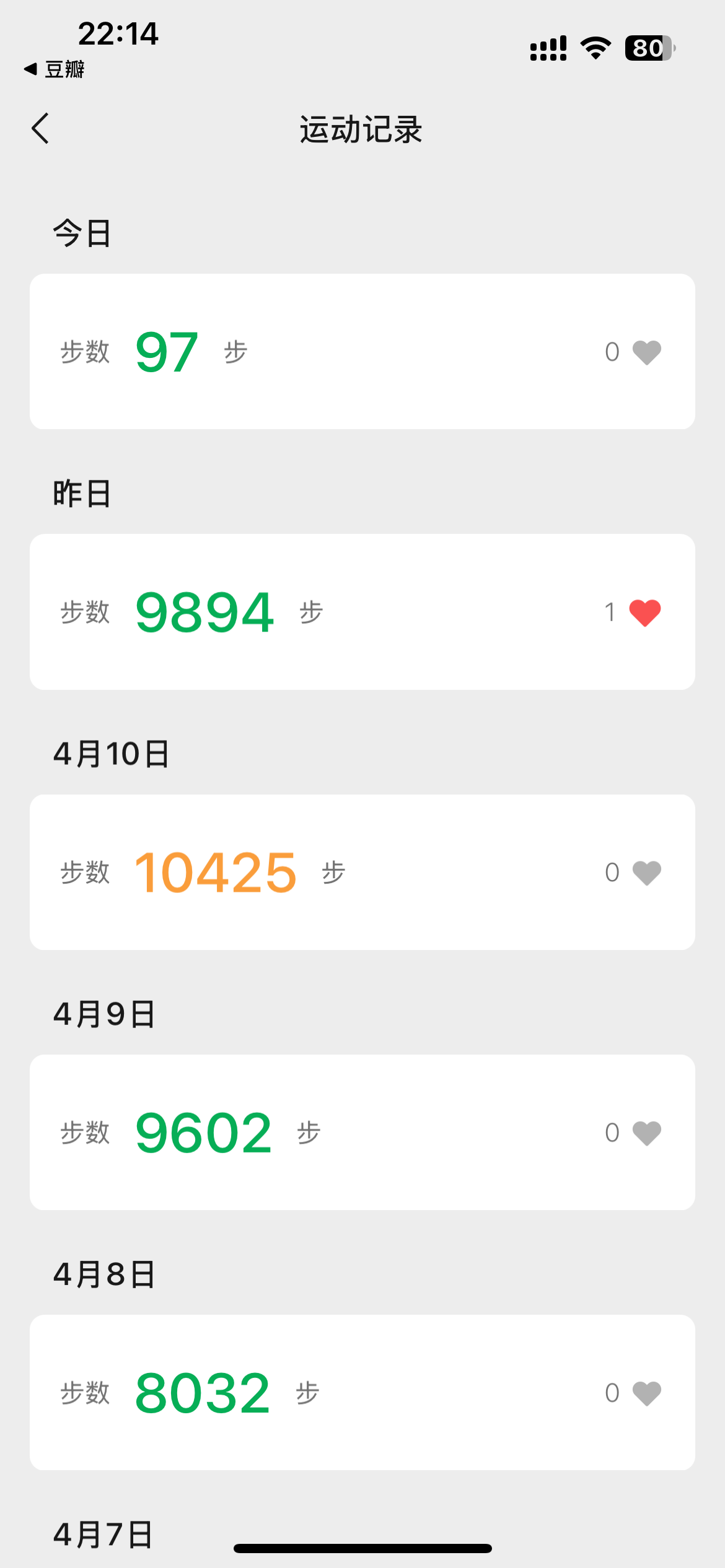Open the 4月8日 8032 steps card
Screen dimensions: 725x1568
[362, 1392]
